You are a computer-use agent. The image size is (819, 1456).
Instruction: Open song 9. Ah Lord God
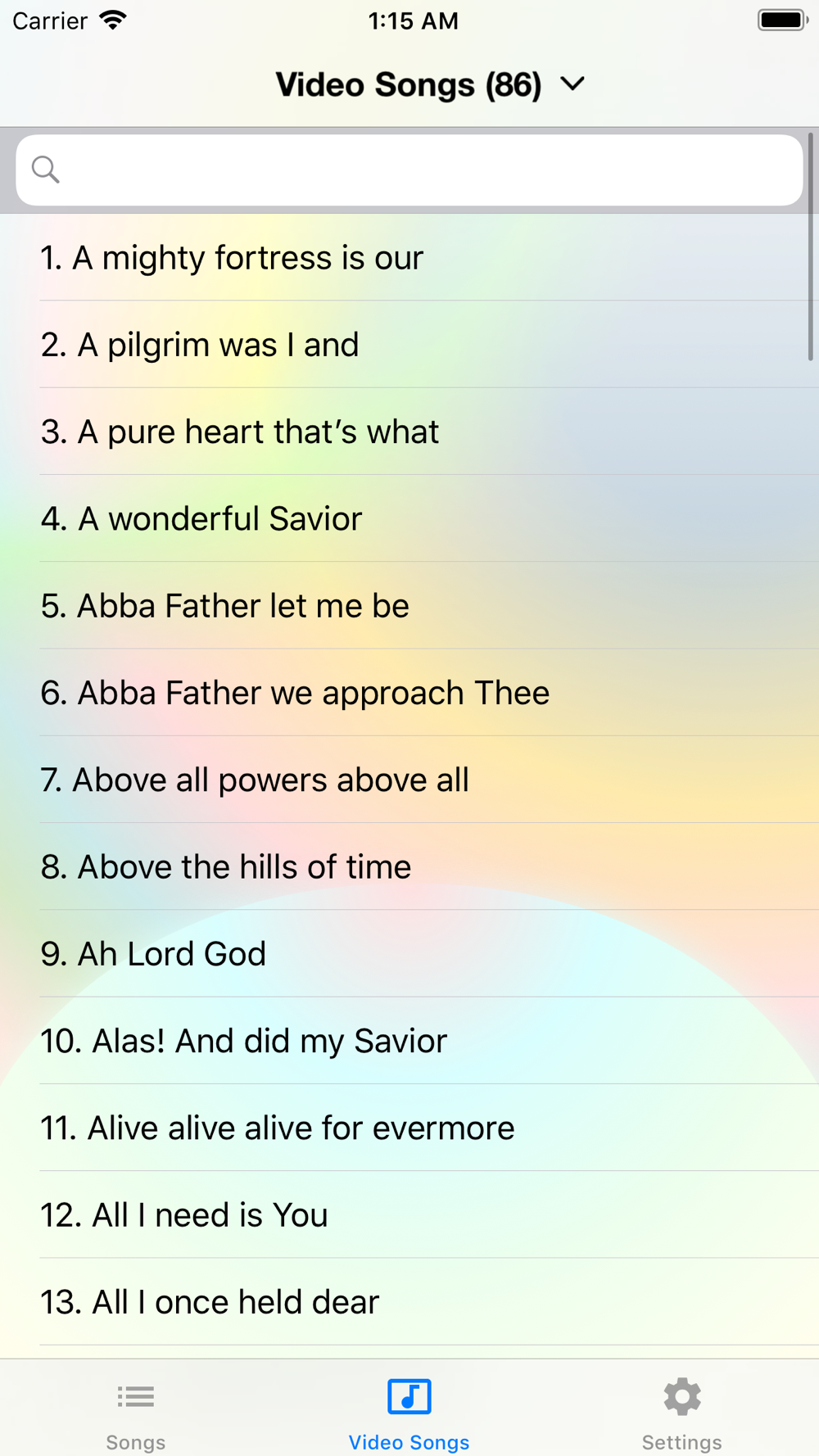point(409,954)
